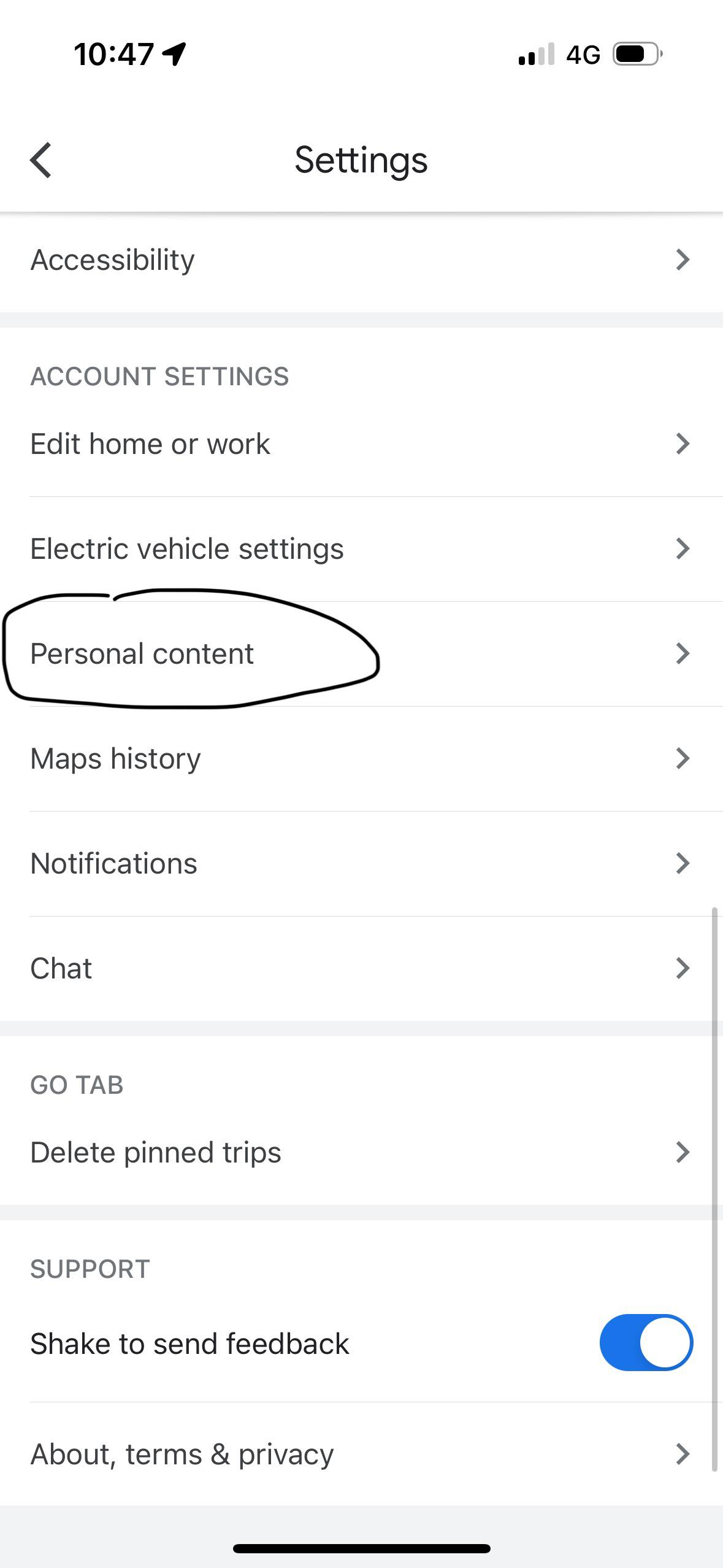Screen dimensions: 723x1568
Task: Select Delete pinned trips
Action: [361, 1153]
